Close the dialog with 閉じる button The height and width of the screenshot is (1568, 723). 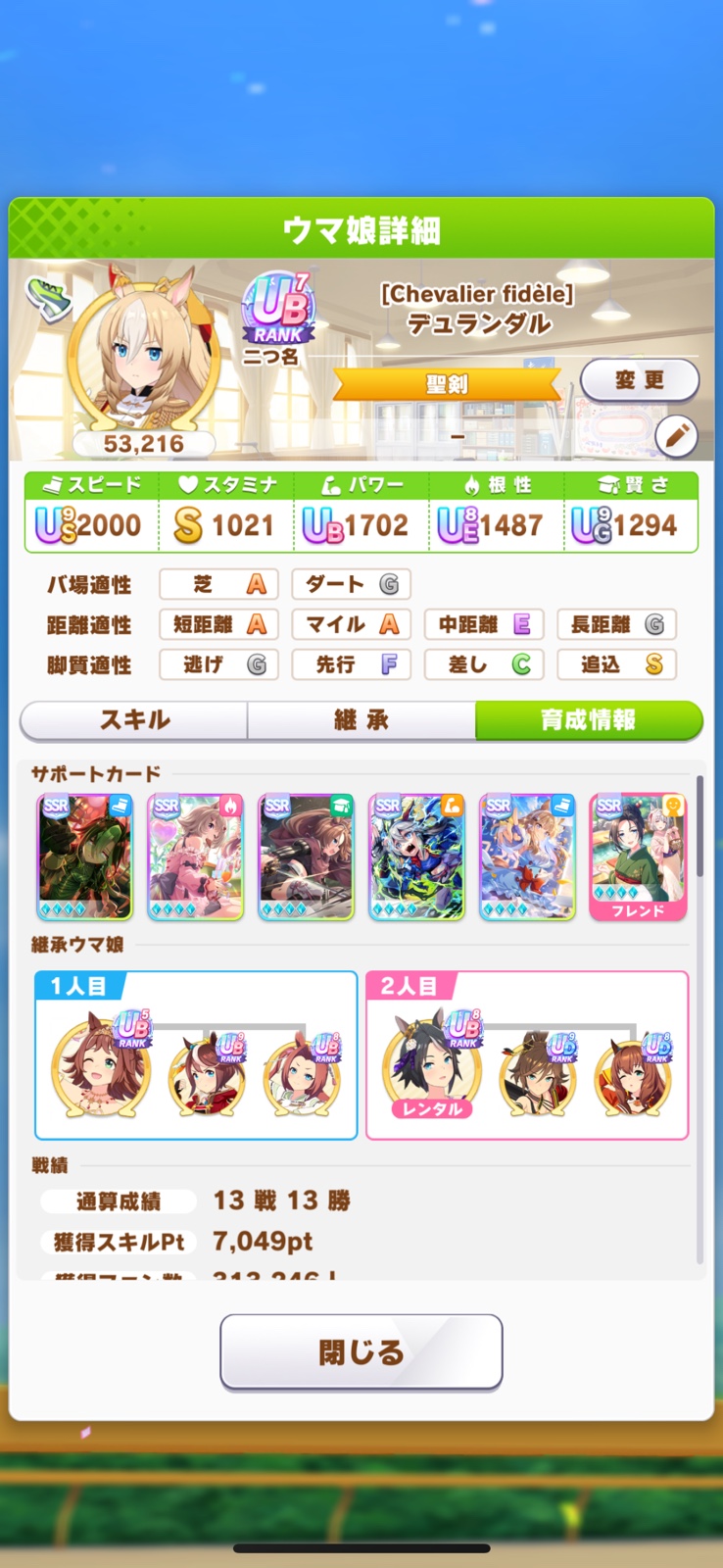(x=361, y=1352)
